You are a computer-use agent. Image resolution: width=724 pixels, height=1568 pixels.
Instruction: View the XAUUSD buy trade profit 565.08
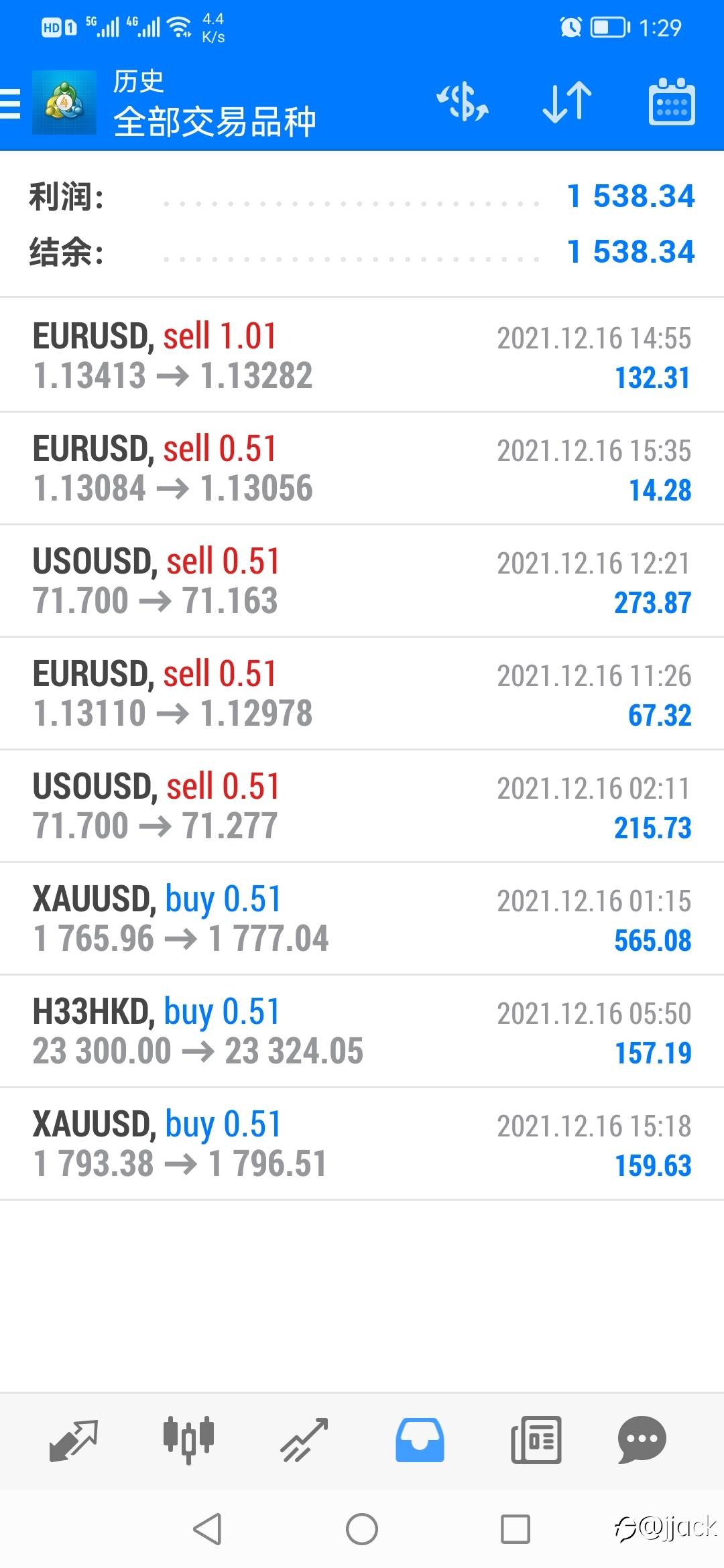point(362,919)
